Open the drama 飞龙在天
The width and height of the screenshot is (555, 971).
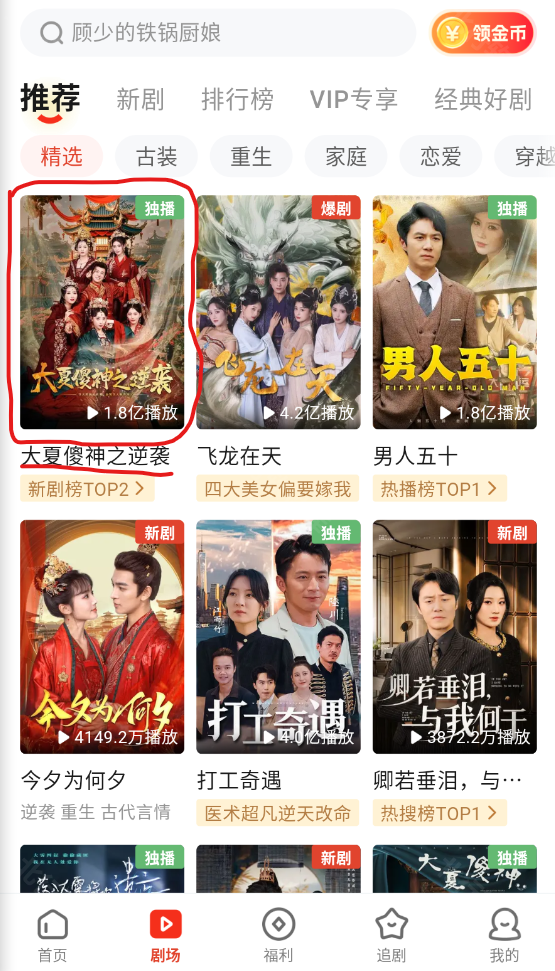coord(278,312)
